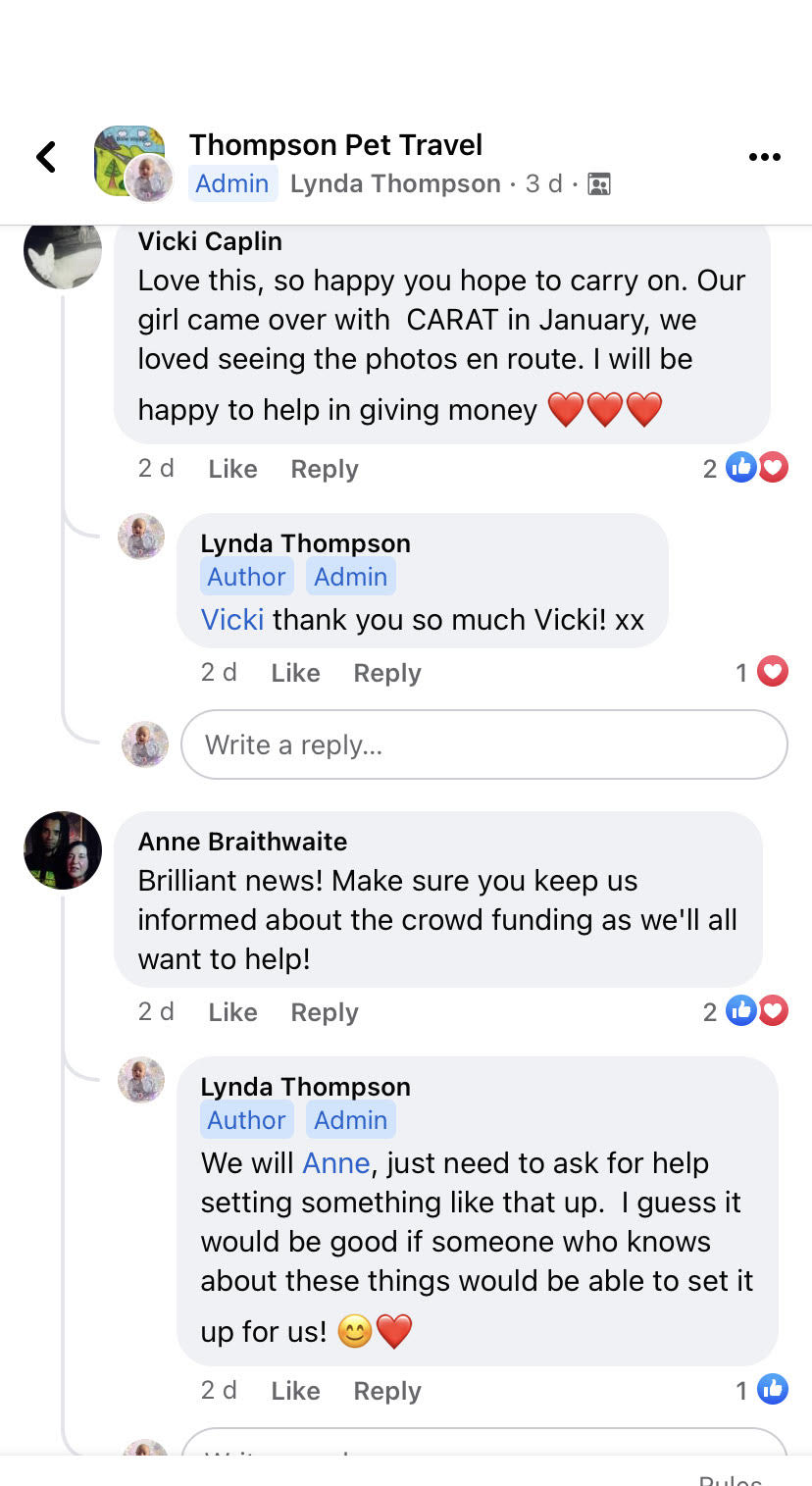Reply to Lynda's 'We will Anne' comment
The image size is (812, 1486).
pyautogui.click(x=387, y=1391)
